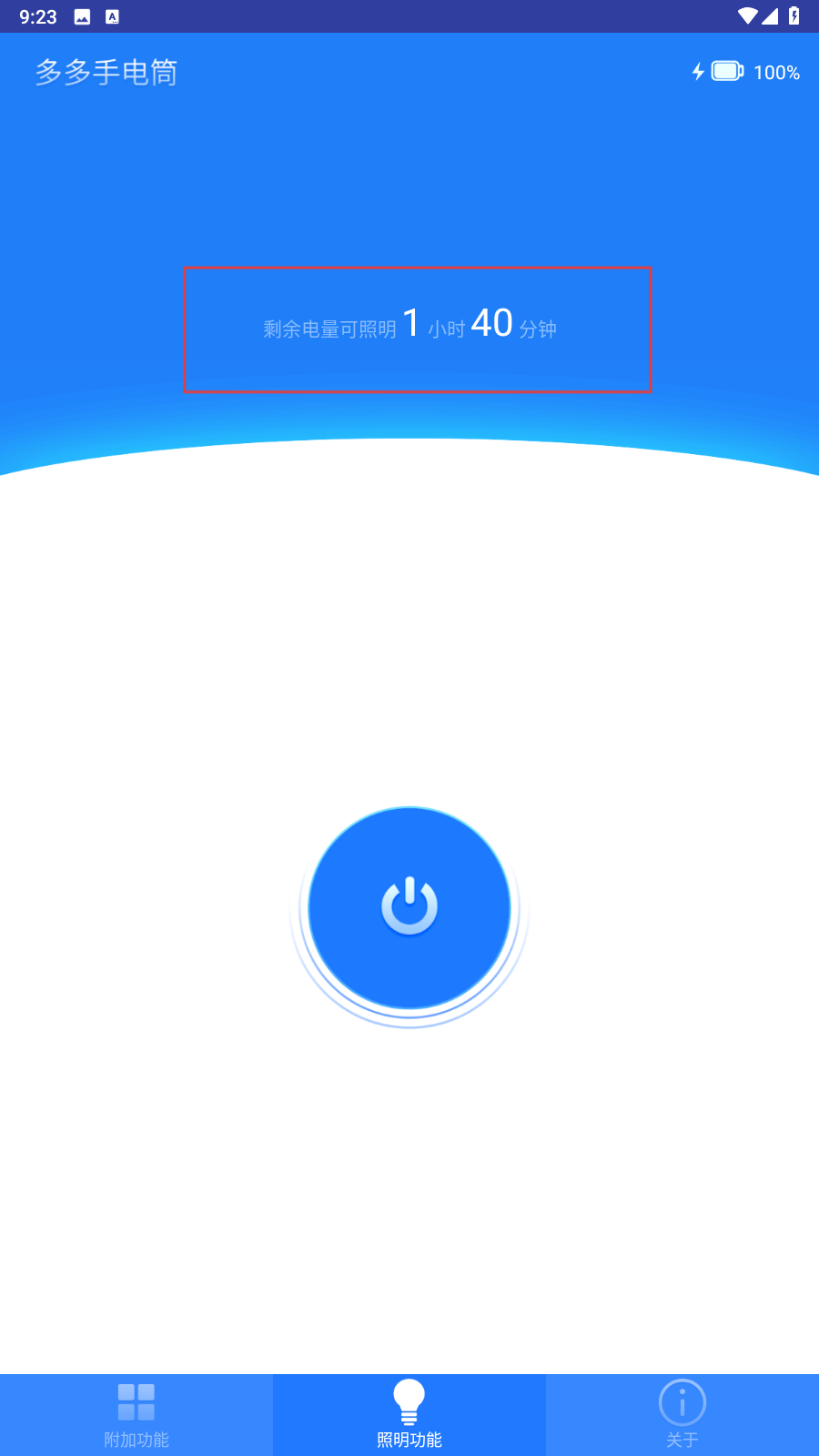
Task: Select the 照明功能 tab
Action: point(409,1415)
